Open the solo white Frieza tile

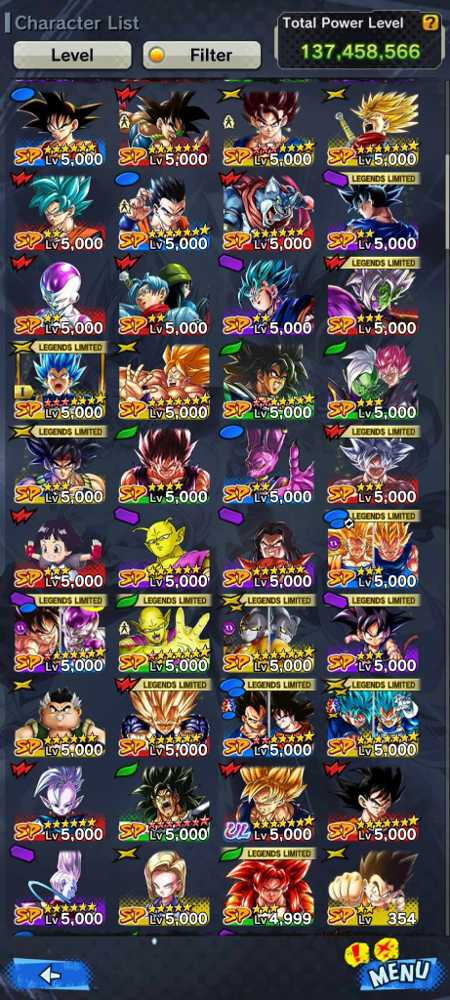click(59, 297)
